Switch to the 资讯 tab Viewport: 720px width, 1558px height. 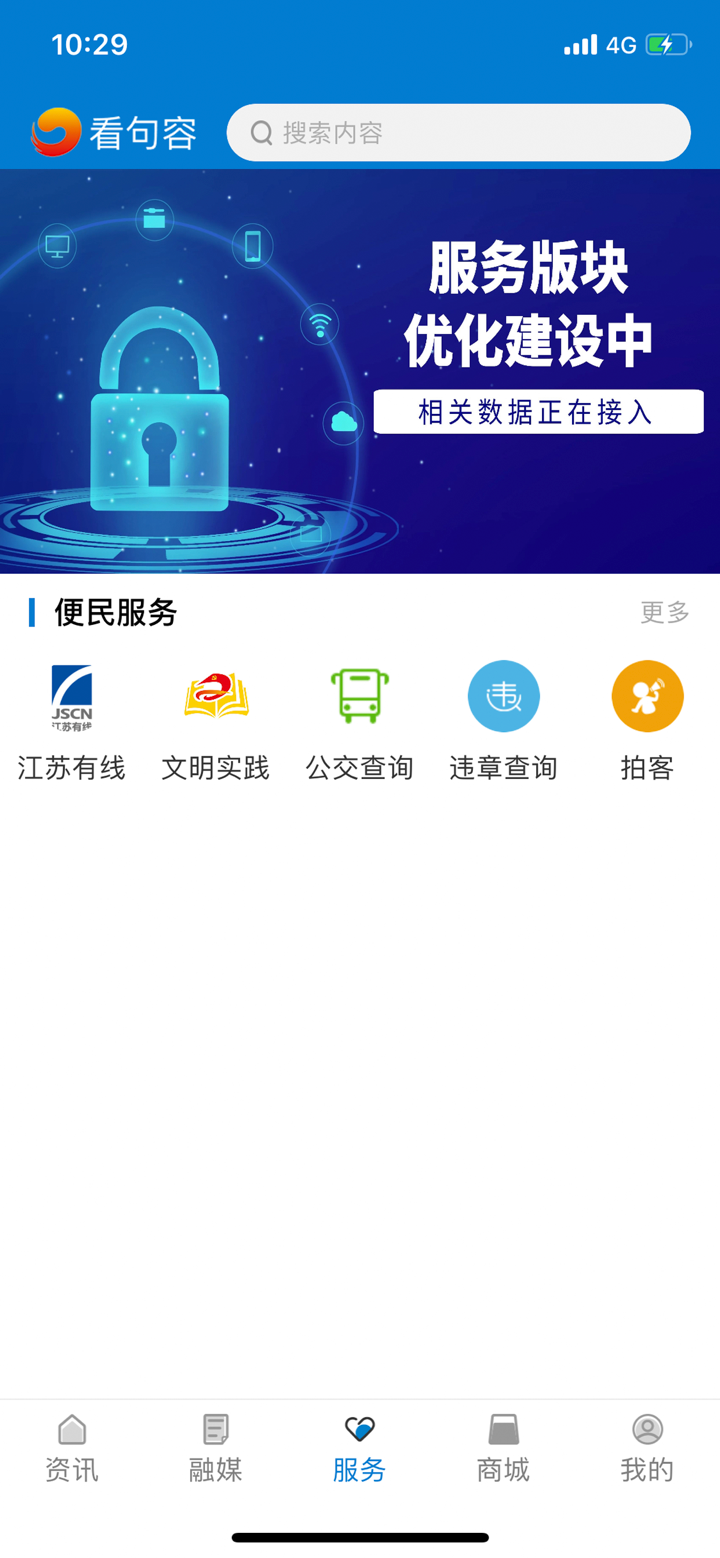71,1447
